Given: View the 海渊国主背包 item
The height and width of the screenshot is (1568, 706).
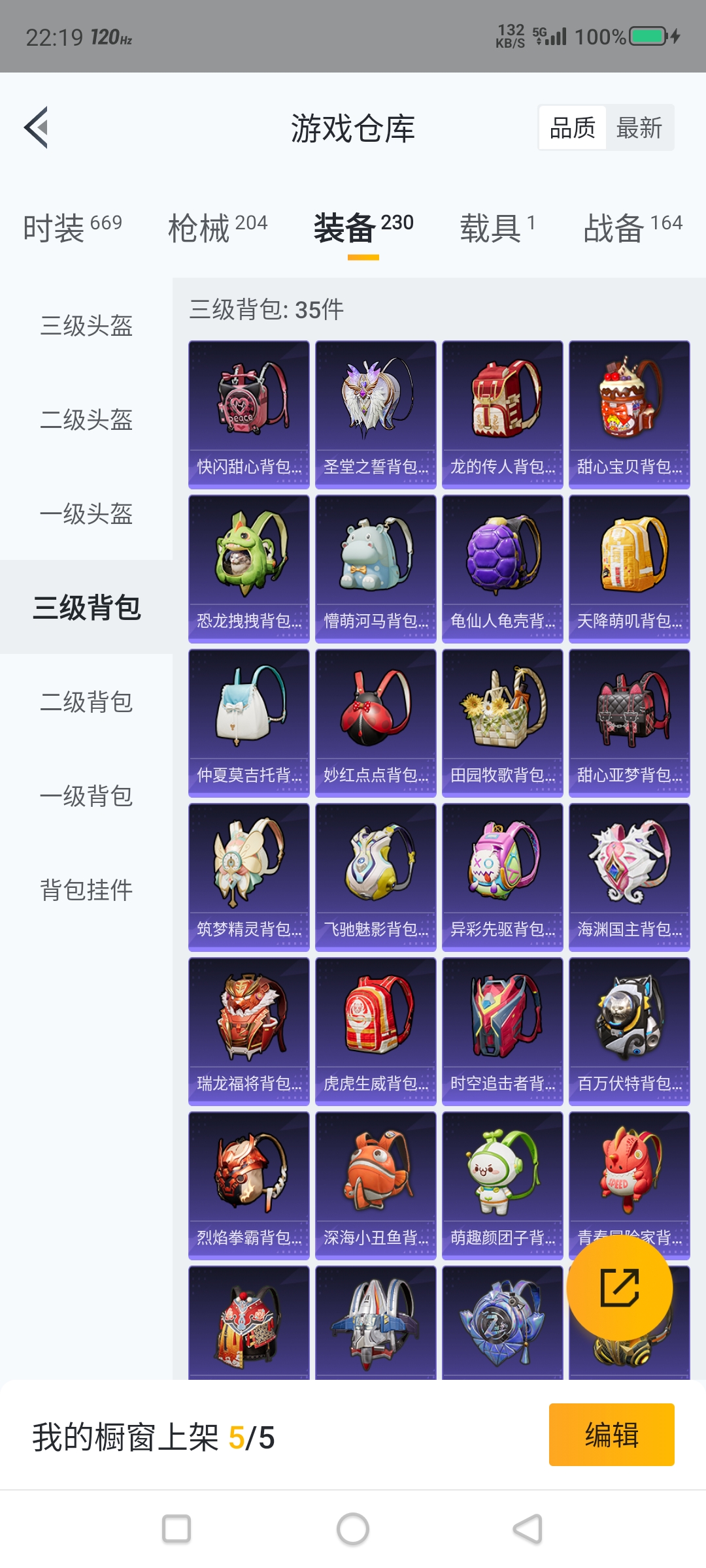Looking at the screenshot, I should point(630,877).
